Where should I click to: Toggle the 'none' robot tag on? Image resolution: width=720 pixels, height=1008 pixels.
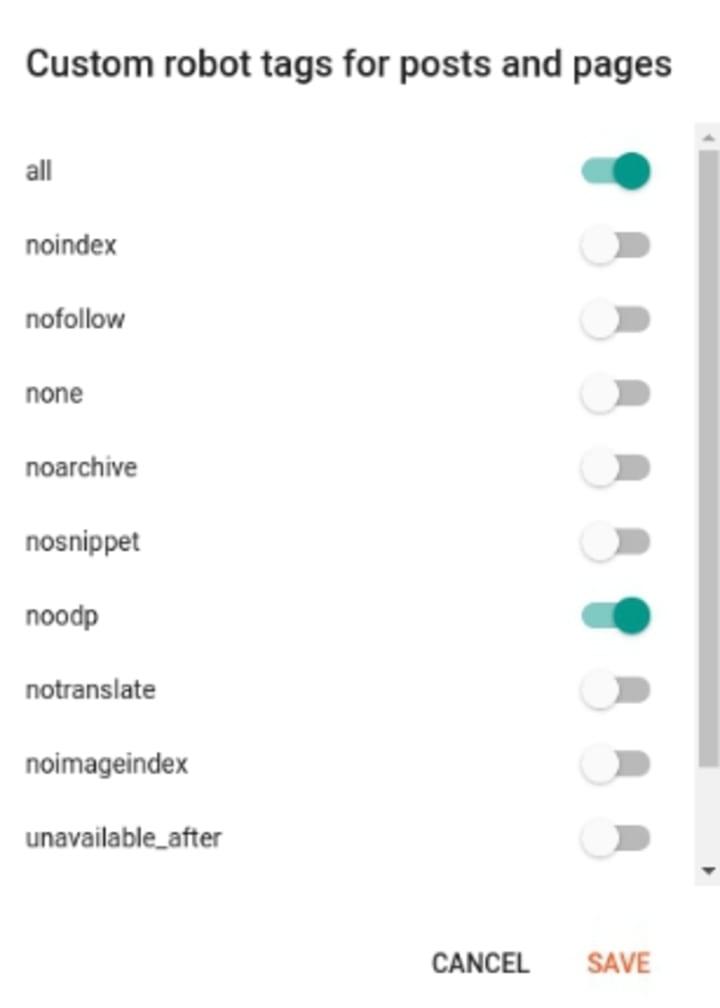[x=615, y=394]
